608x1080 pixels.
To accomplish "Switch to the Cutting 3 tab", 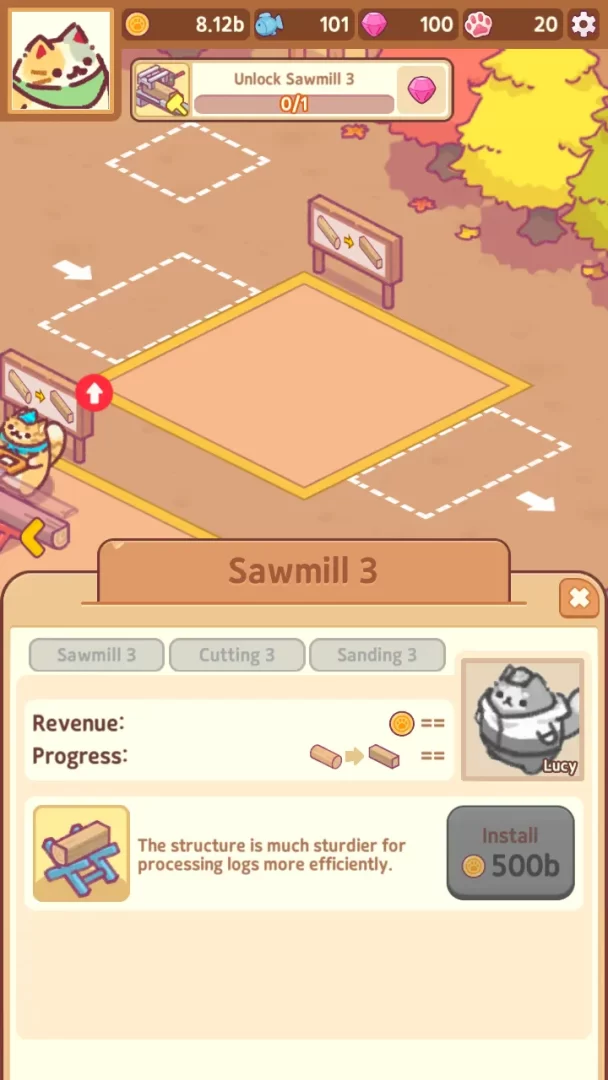I will tap(237, 655).
